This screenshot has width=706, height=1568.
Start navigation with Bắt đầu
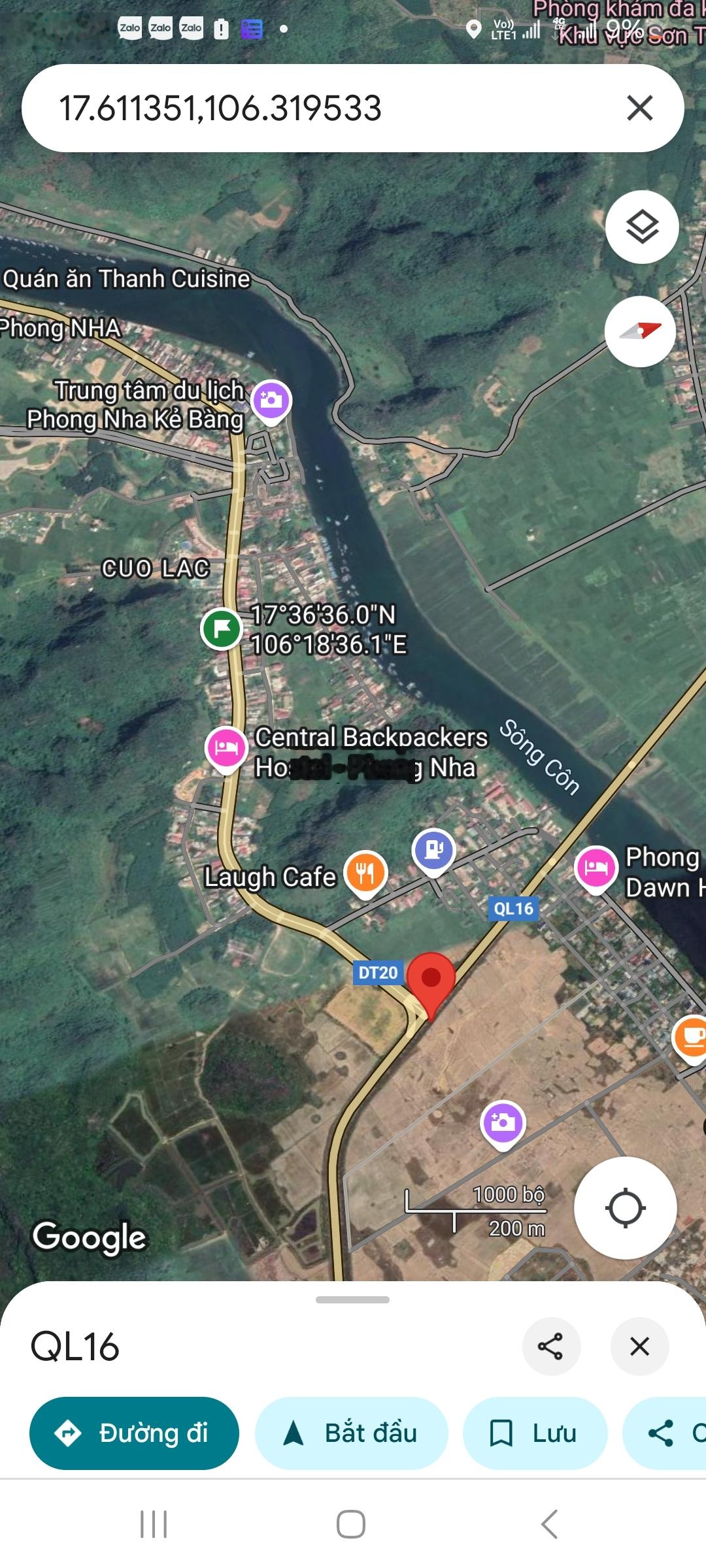click(x=352, y=1433)
